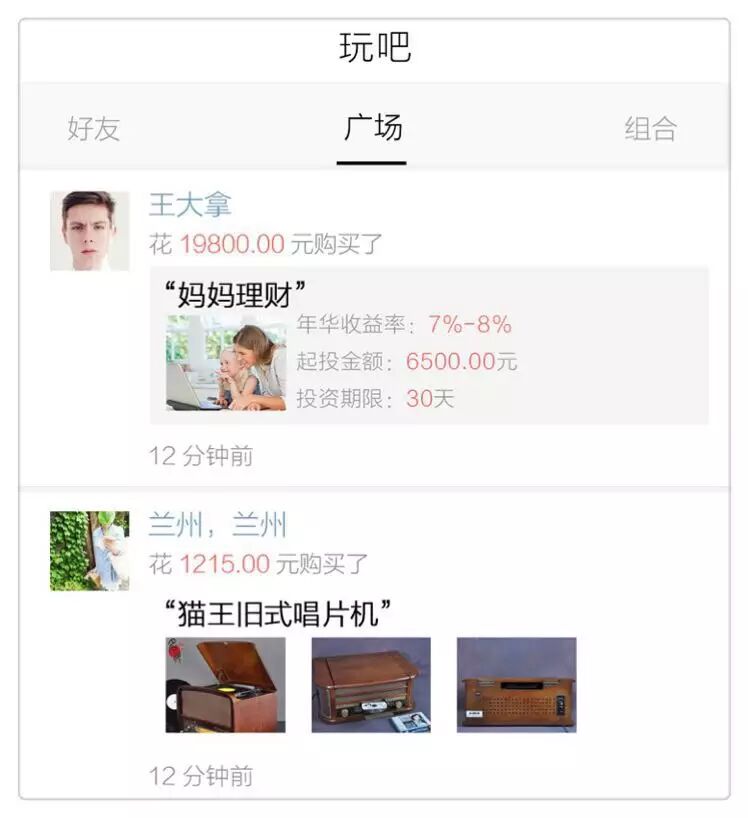Select the 广场 tab

373,128
